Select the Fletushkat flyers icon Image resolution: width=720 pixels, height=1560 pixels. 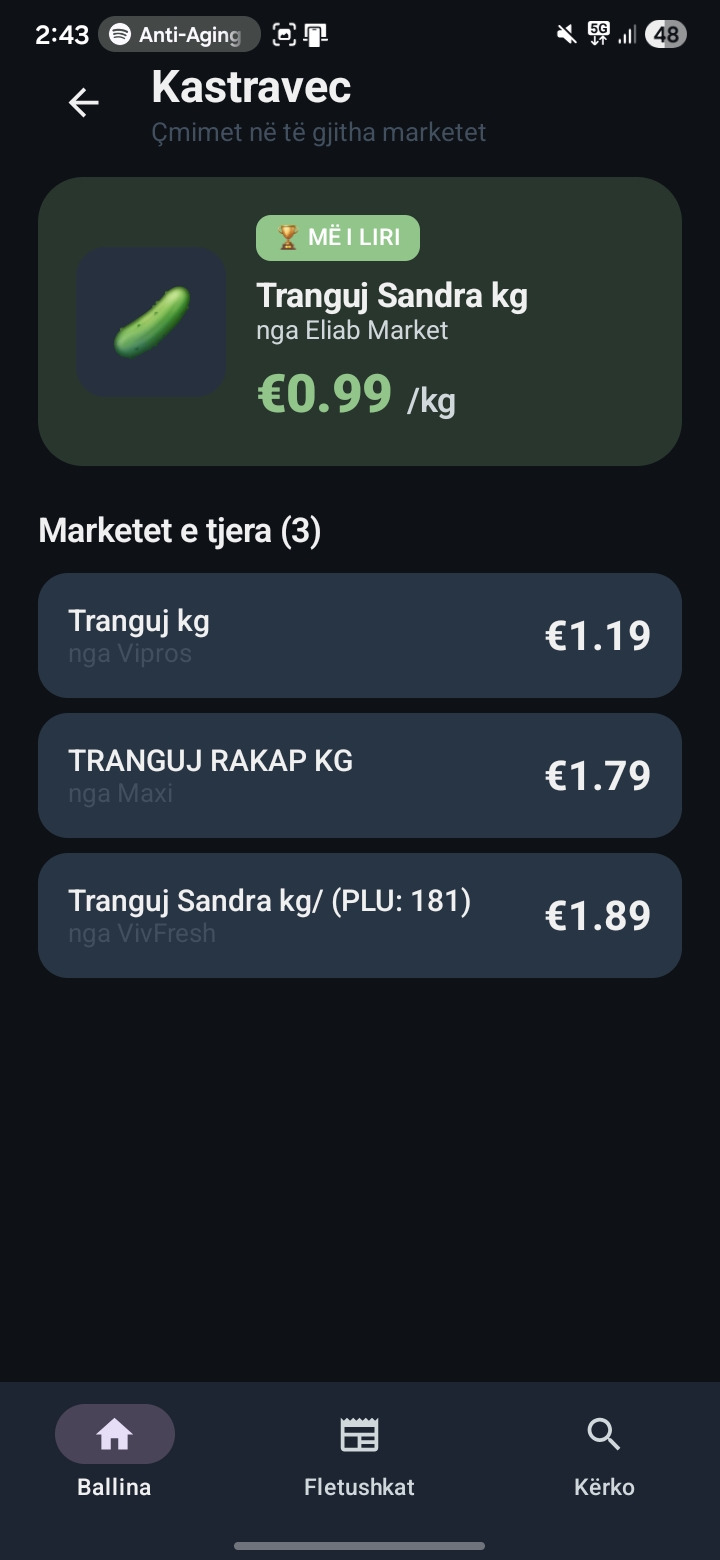[358, 1433]
